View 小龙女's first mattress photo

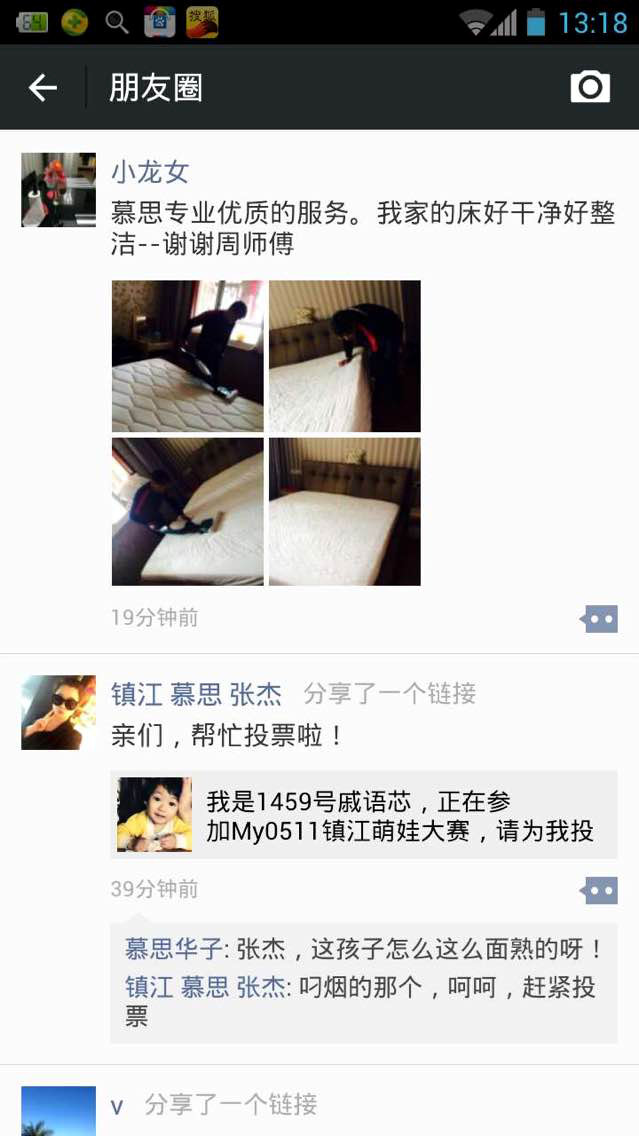187,356
